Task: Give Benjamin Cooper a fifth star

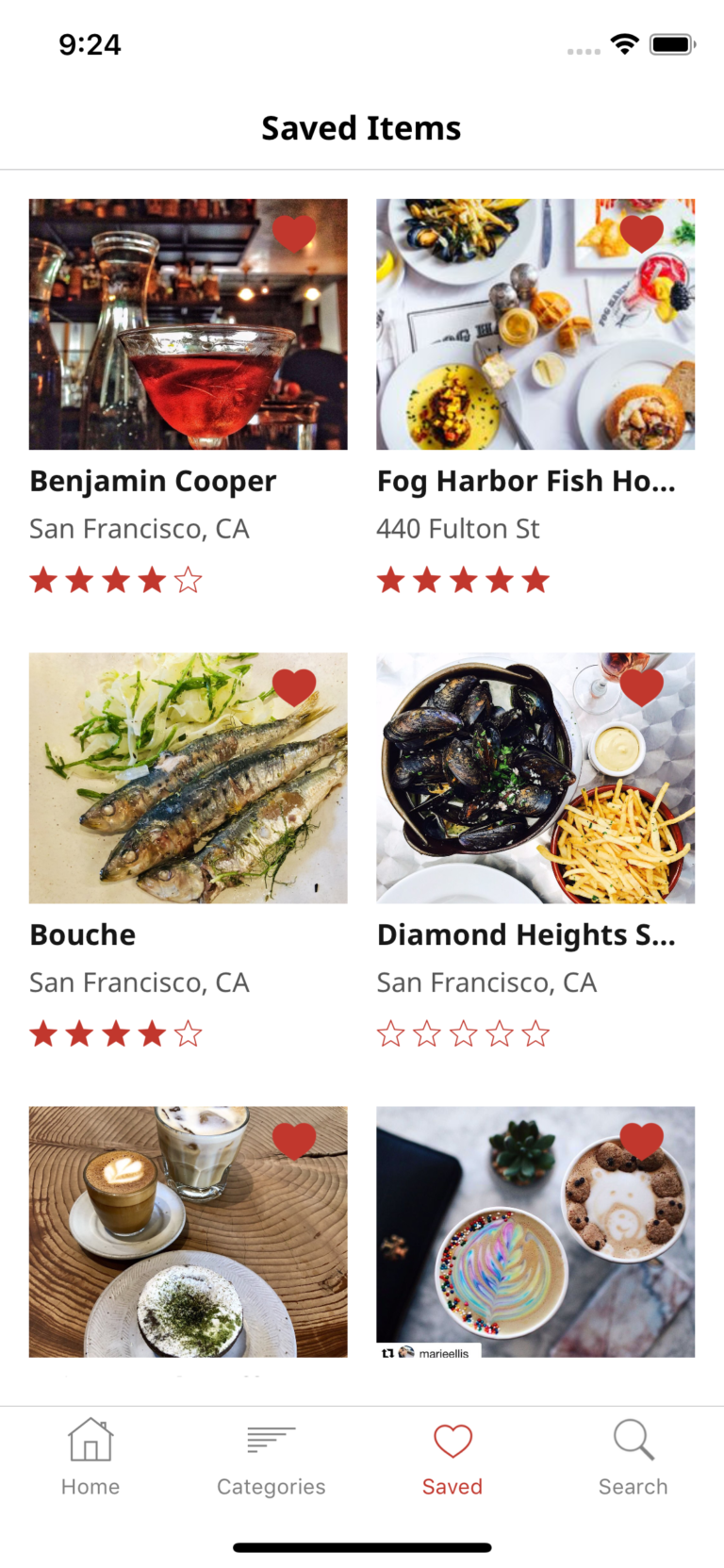Action: [187, 580]
